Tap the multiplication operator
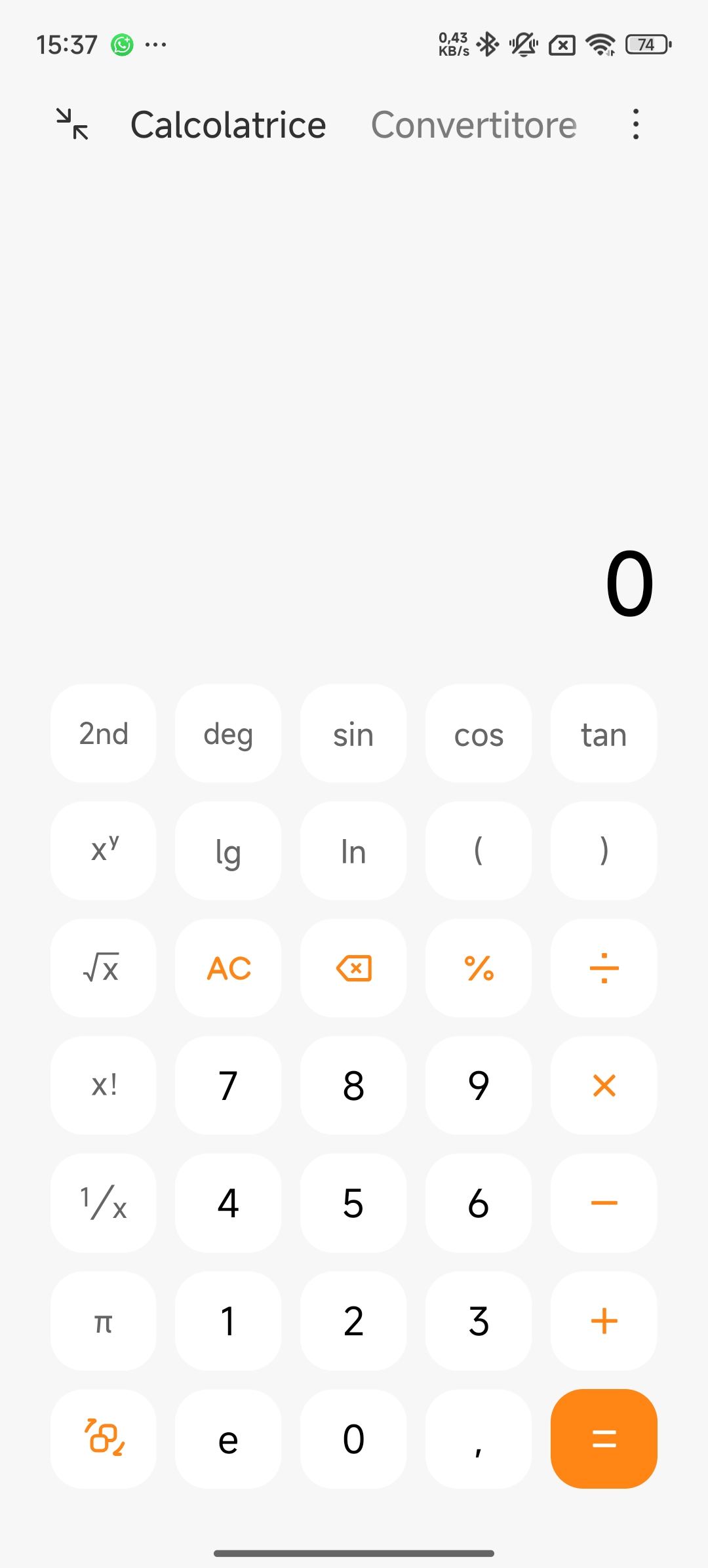Screen dimensions: 708x1568 (x=604, y=1086)
